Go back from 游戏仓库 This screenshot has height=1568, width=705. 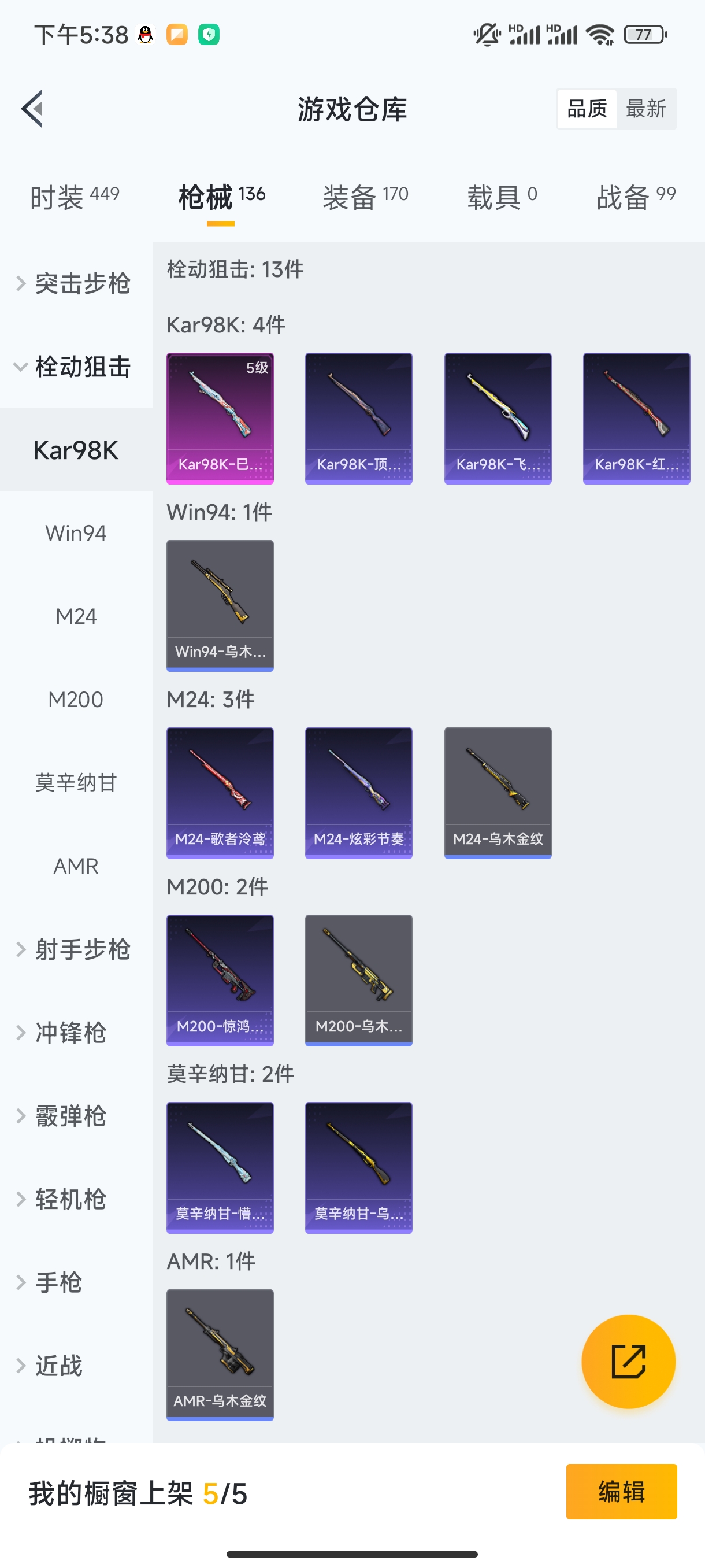tap(32, 109)
